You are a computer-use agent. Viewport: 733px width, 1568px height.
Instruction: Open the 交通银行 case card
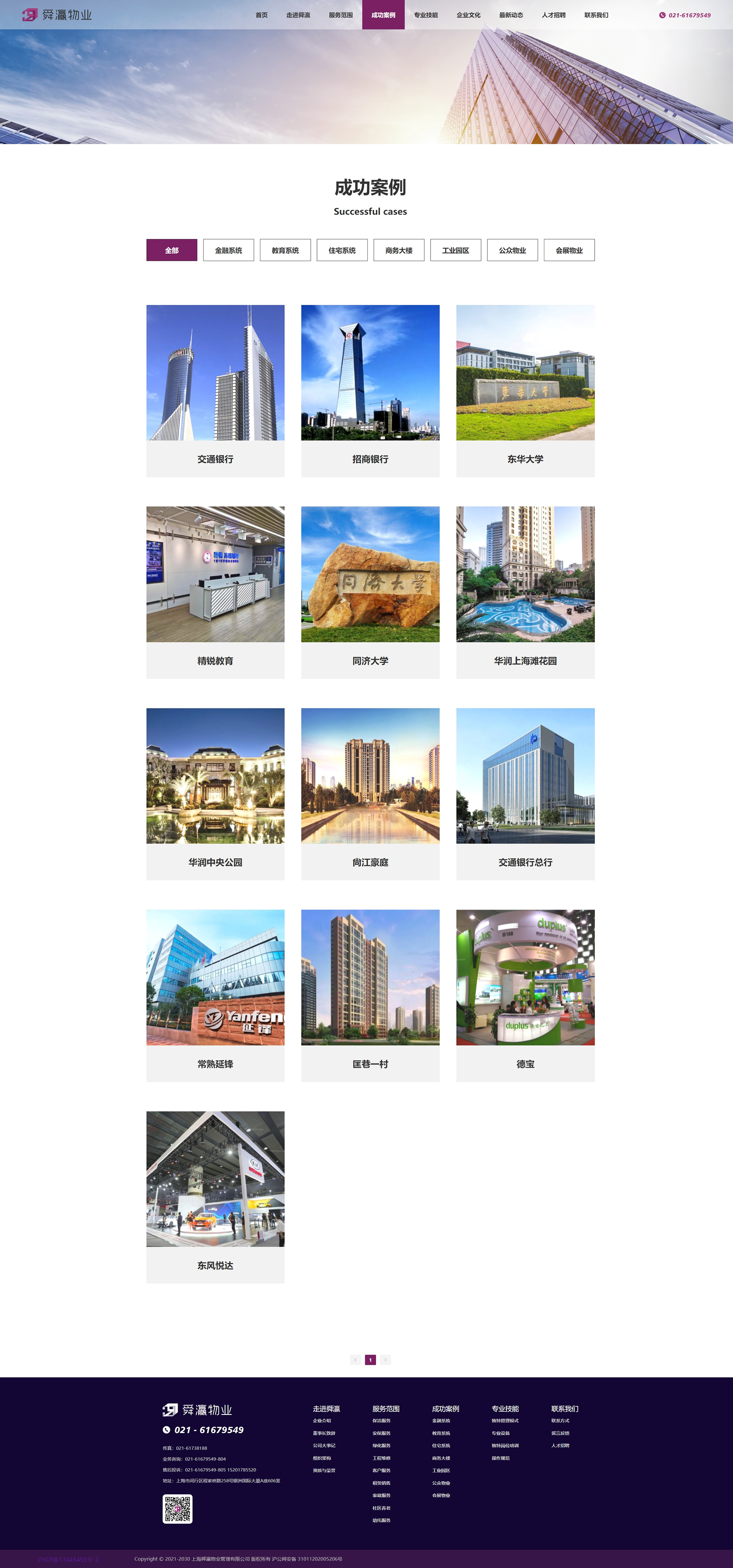(x=216, y=391)
